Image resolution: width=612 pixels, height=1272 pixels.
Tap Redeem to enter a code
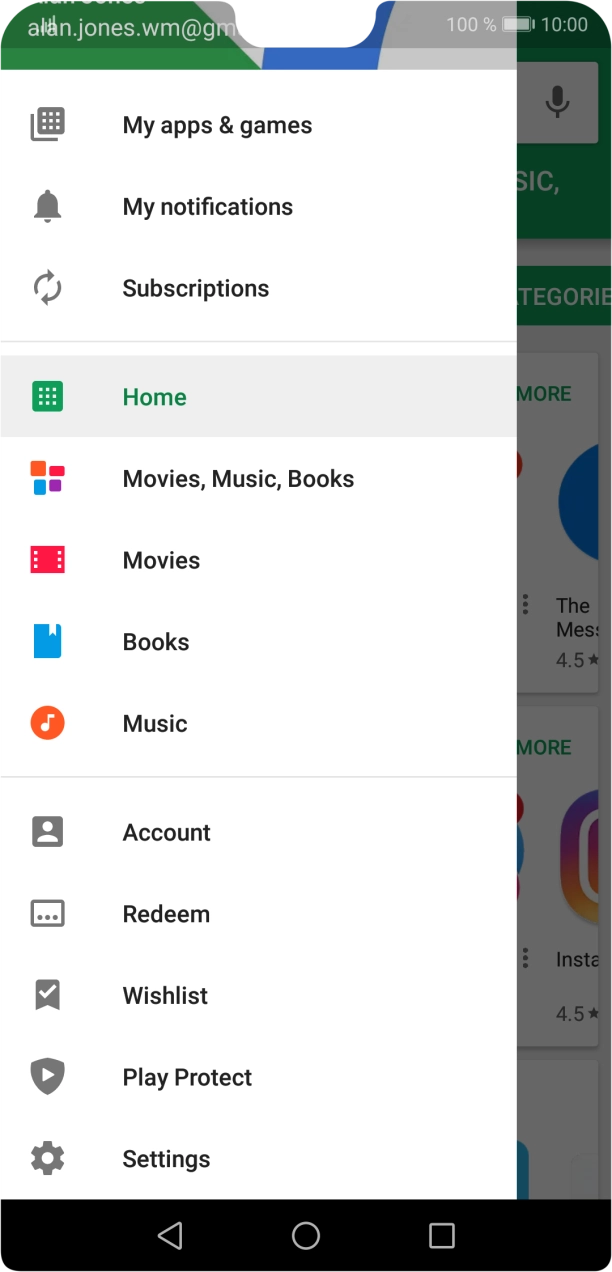pos(166,914)
